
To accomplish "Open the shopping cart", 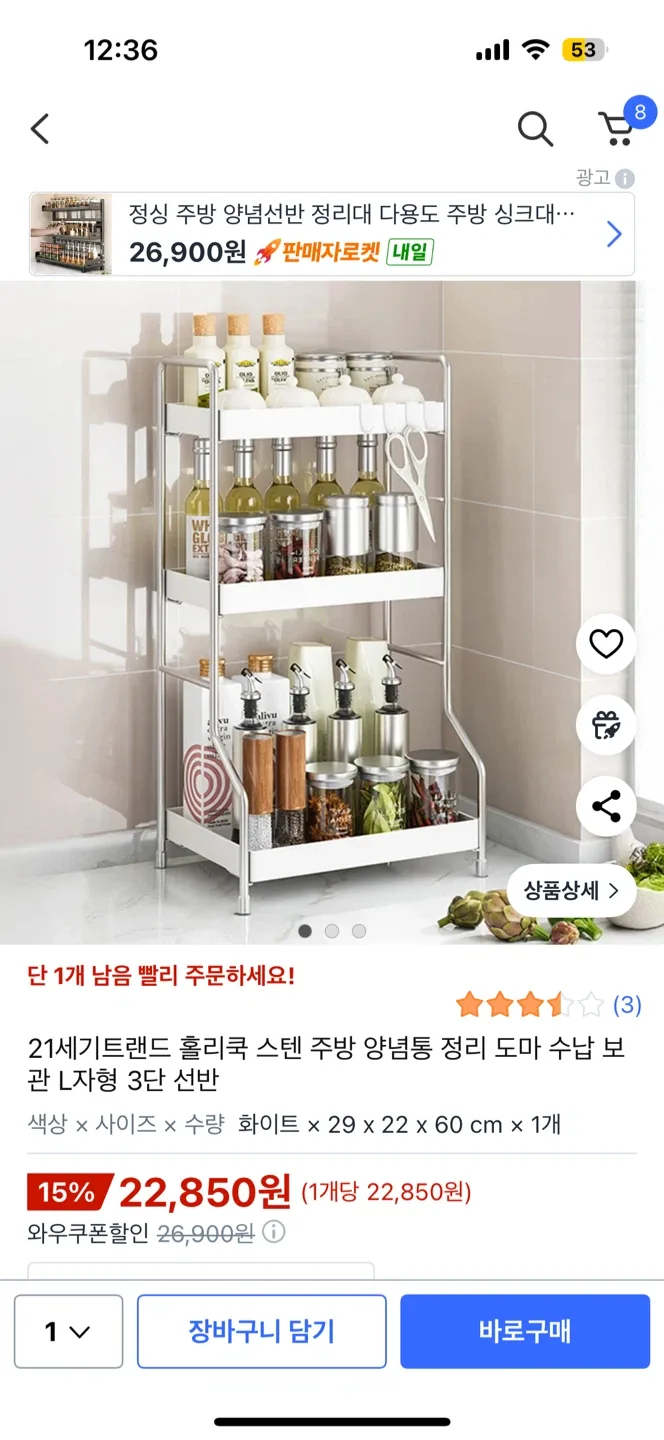I will (x=618, y=128).
